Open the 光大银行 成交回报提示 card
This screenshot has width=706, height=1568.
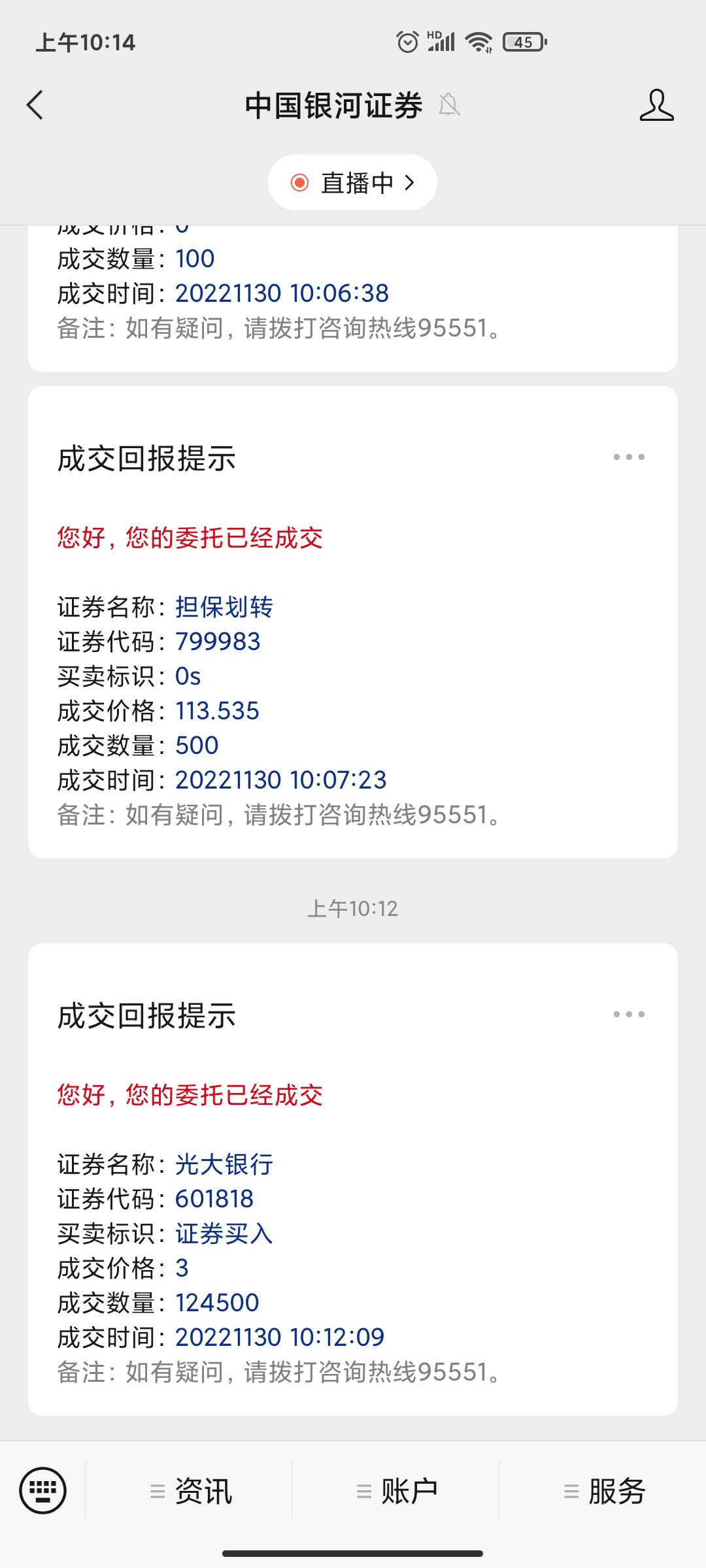click(352, 1209)
